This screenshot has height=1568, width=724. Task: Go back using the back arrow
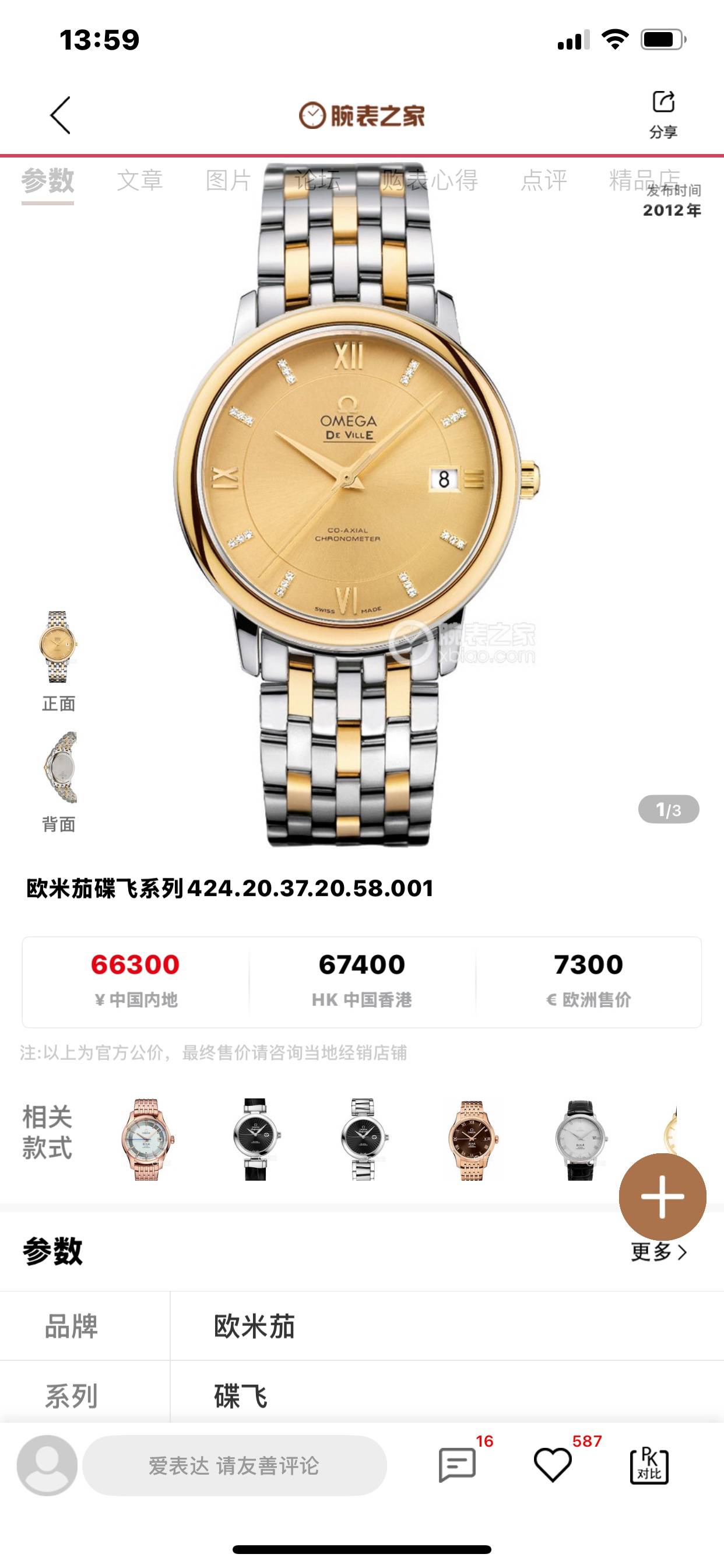[61, 115]
